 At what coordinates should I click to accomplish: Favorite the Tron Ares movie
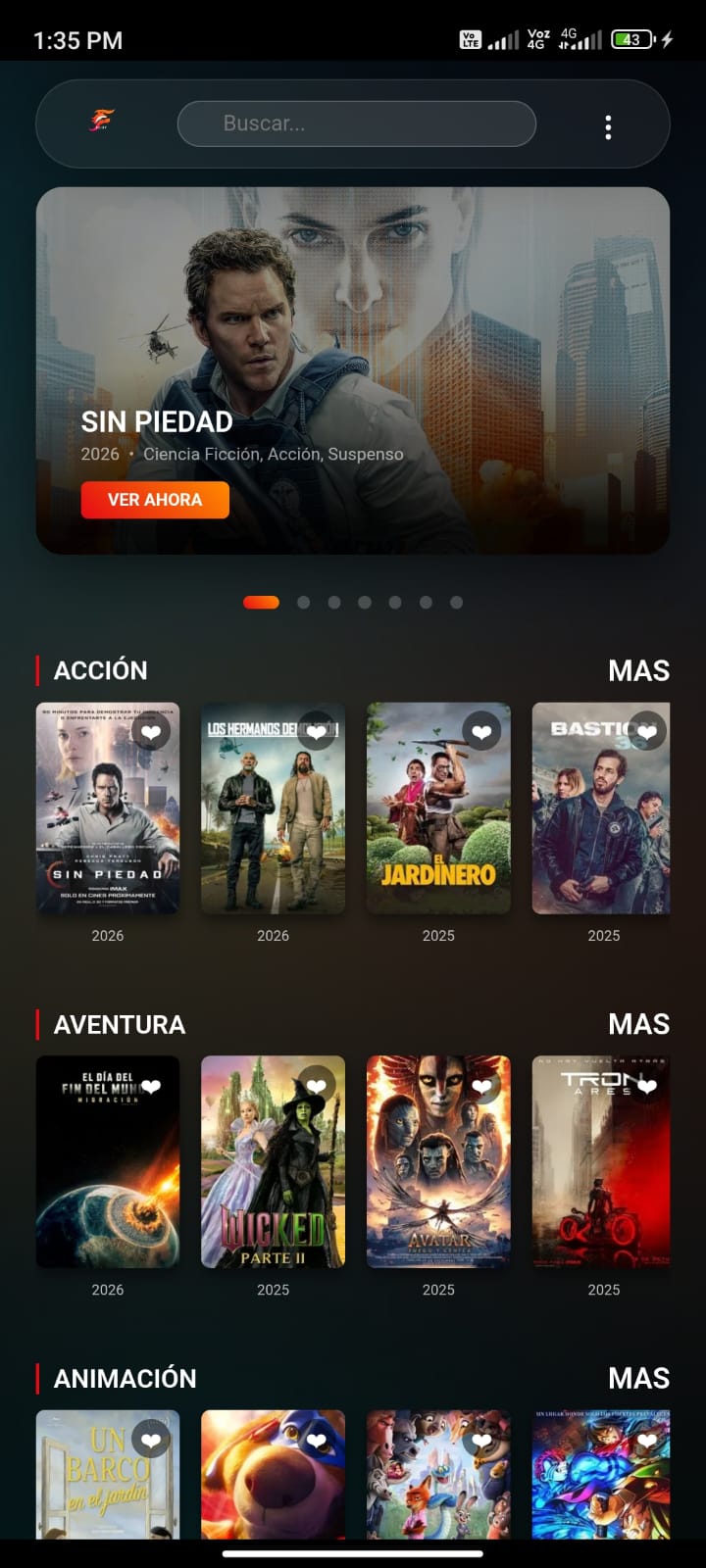(x=646, y=1086)
